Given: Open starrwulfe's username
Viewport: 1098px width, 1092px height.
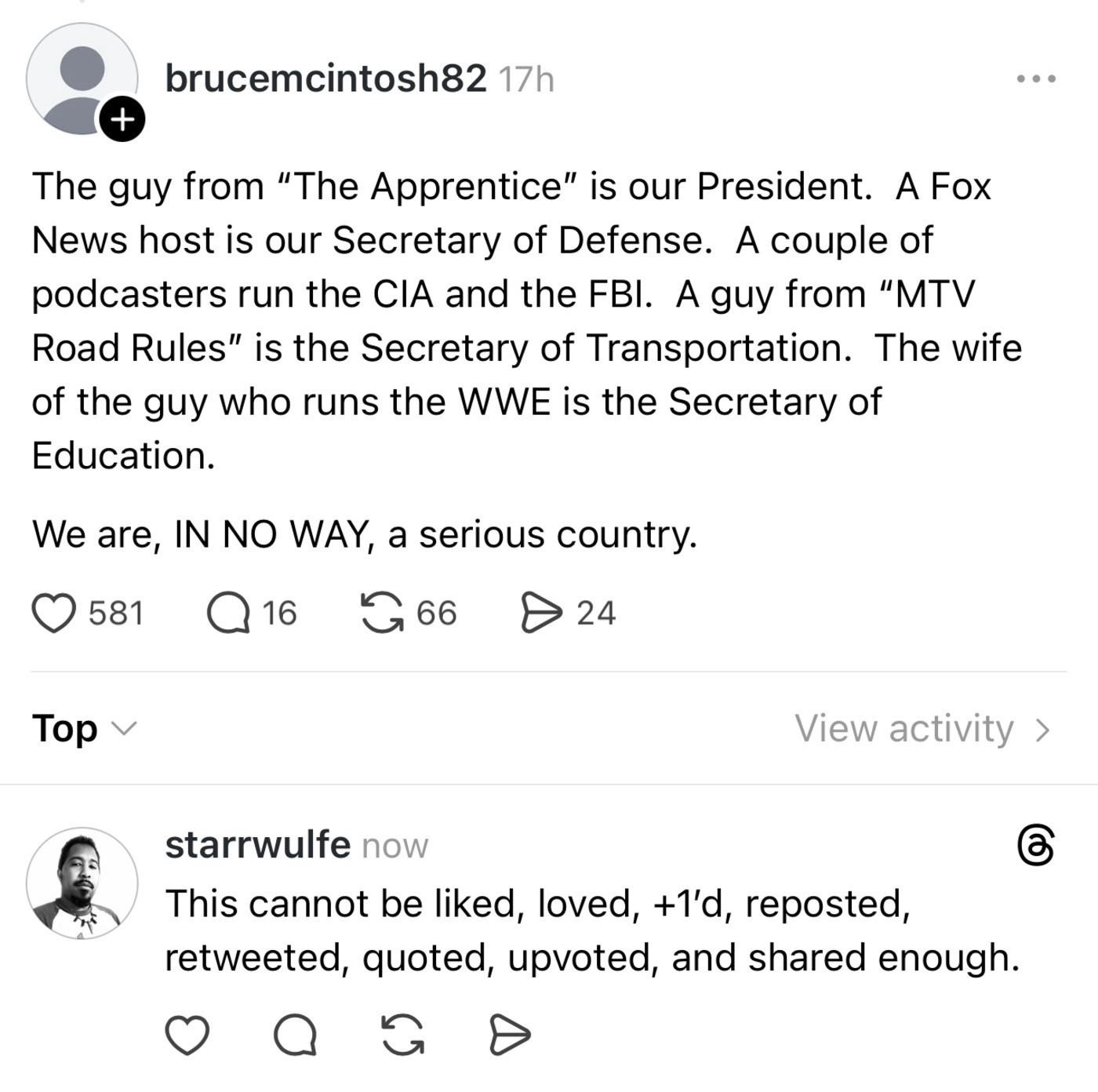Looking at the screenshot, I should coord(257,845).
